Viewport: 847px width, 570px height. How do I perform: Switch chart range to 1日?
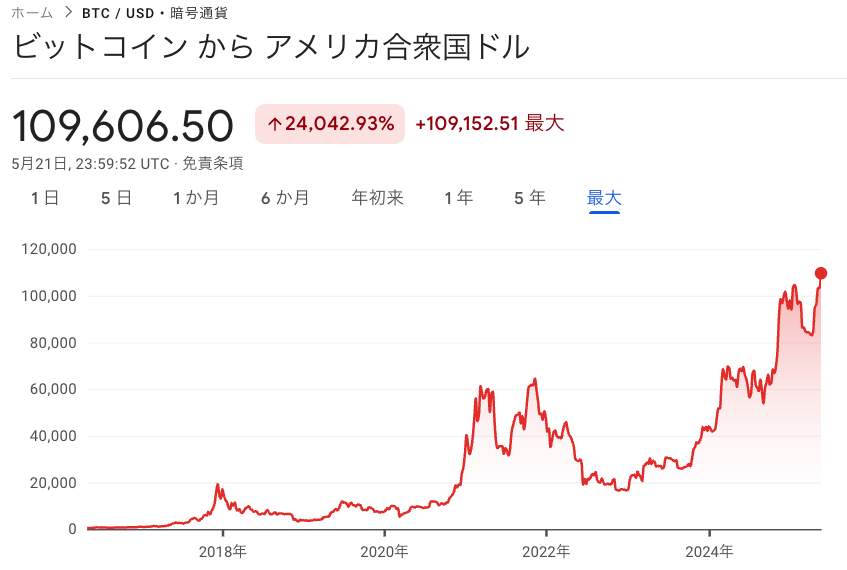(x=45, y=198)
